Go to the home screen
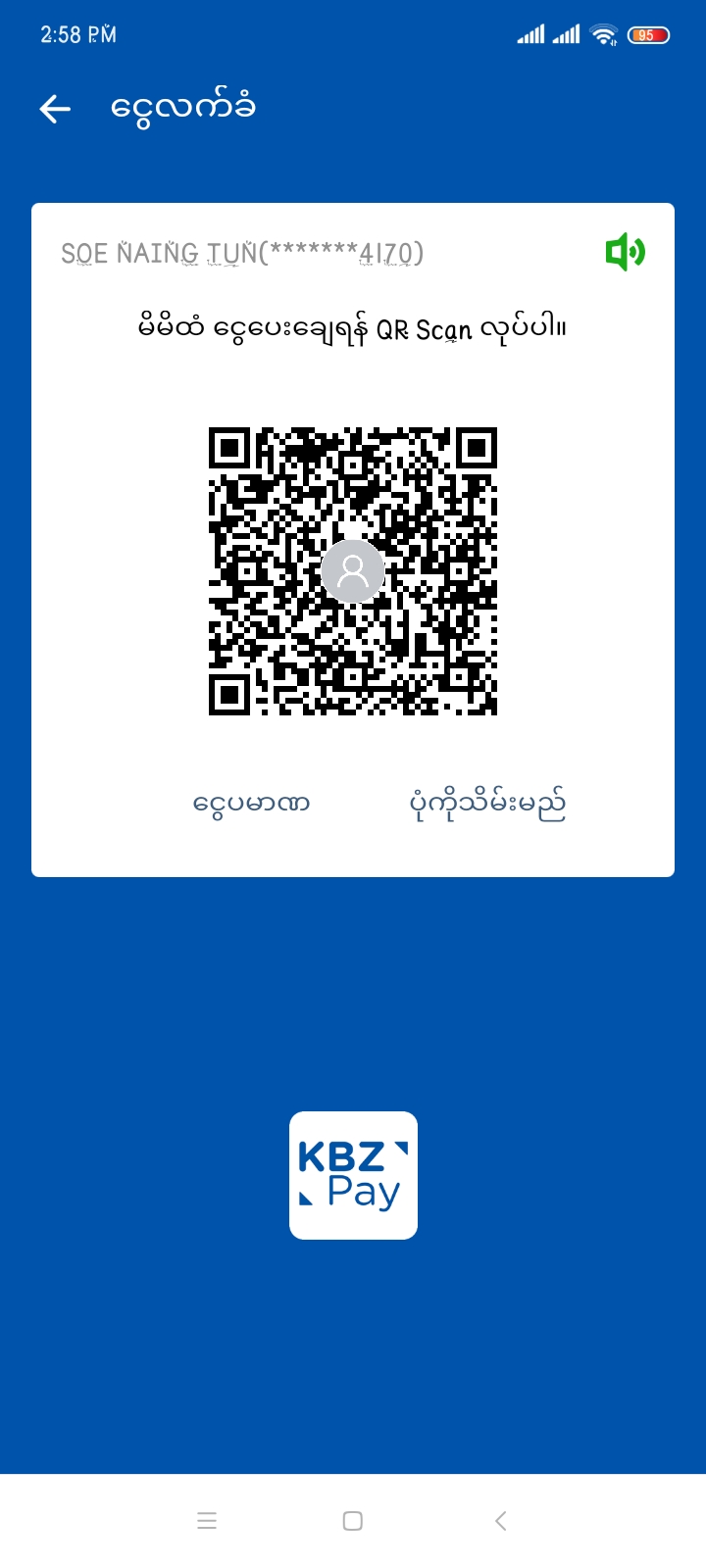The image size is (706, 1568). [x=353, y=1521]
